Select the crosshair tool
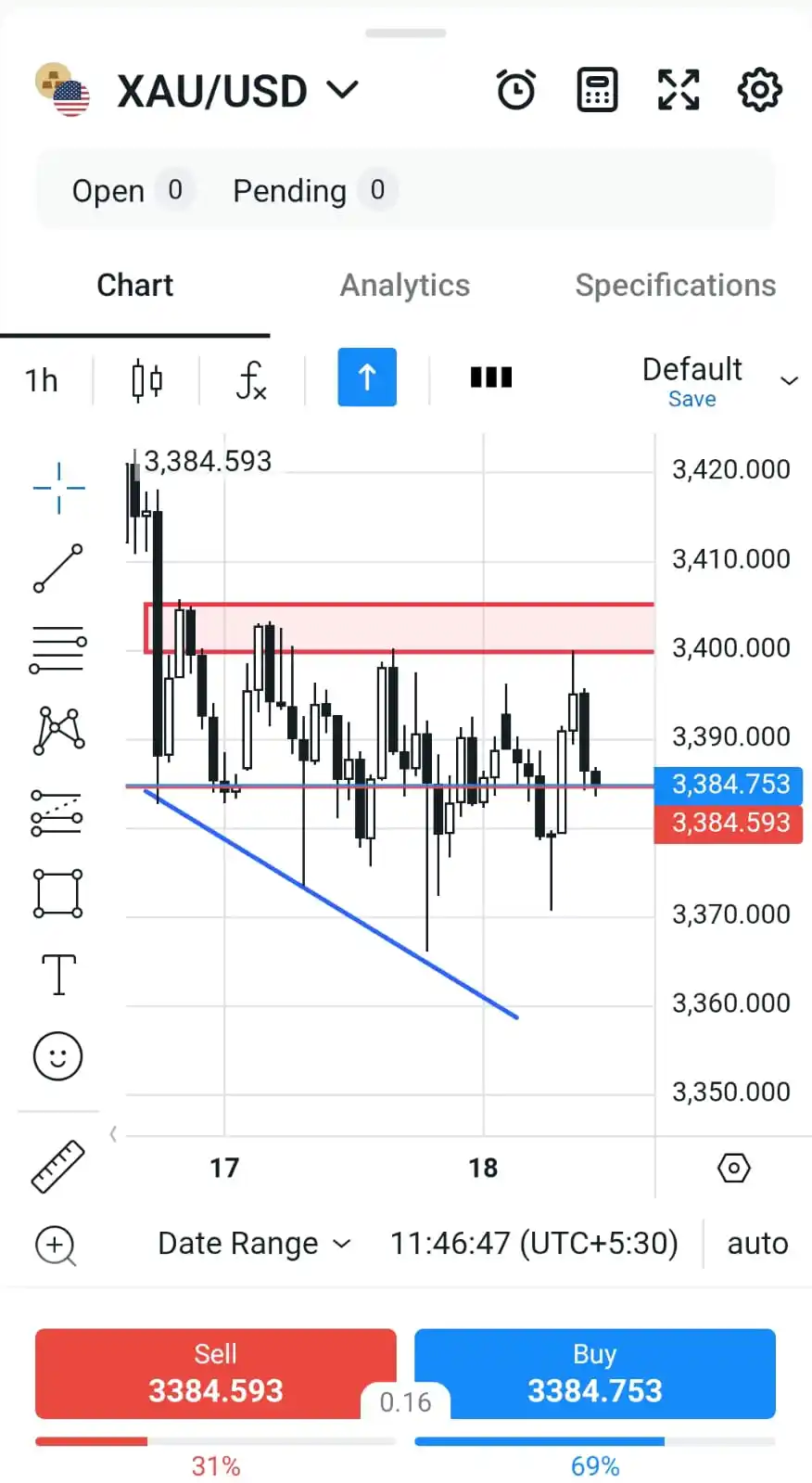 coord(57,487)
